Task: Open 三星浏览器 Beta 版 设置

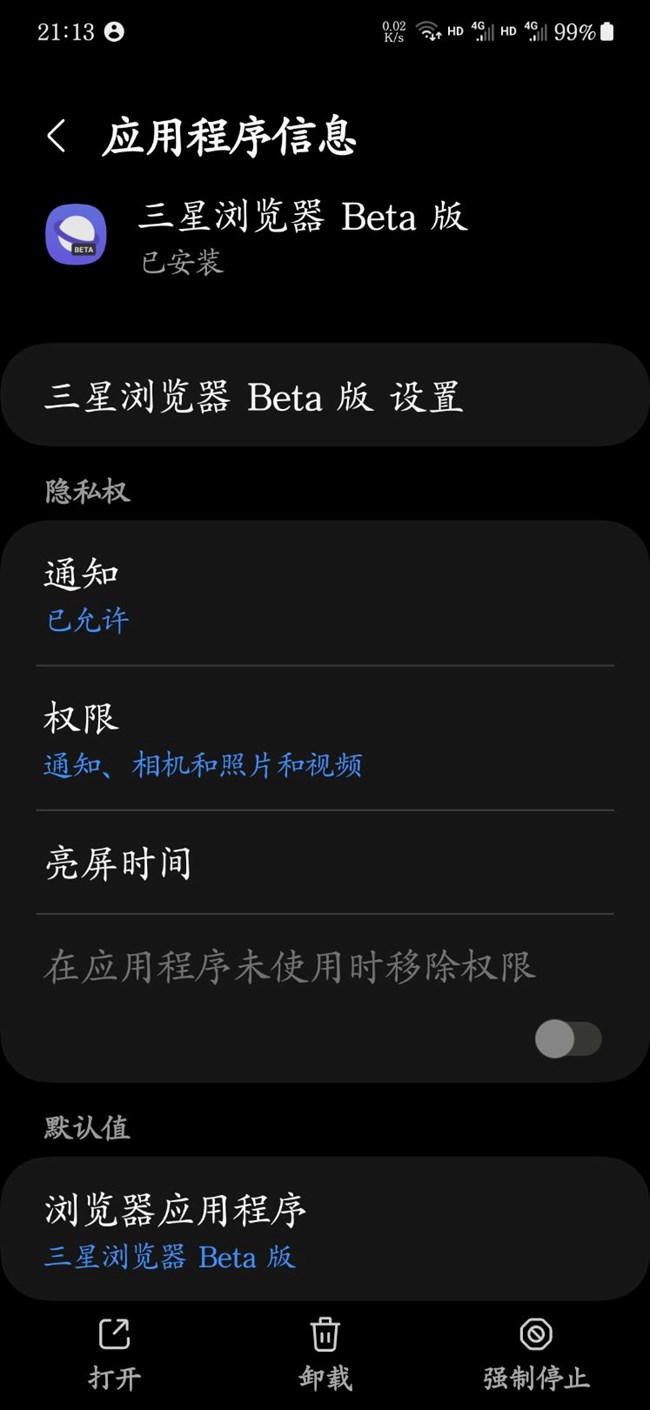Action: (x=325, y=396)
